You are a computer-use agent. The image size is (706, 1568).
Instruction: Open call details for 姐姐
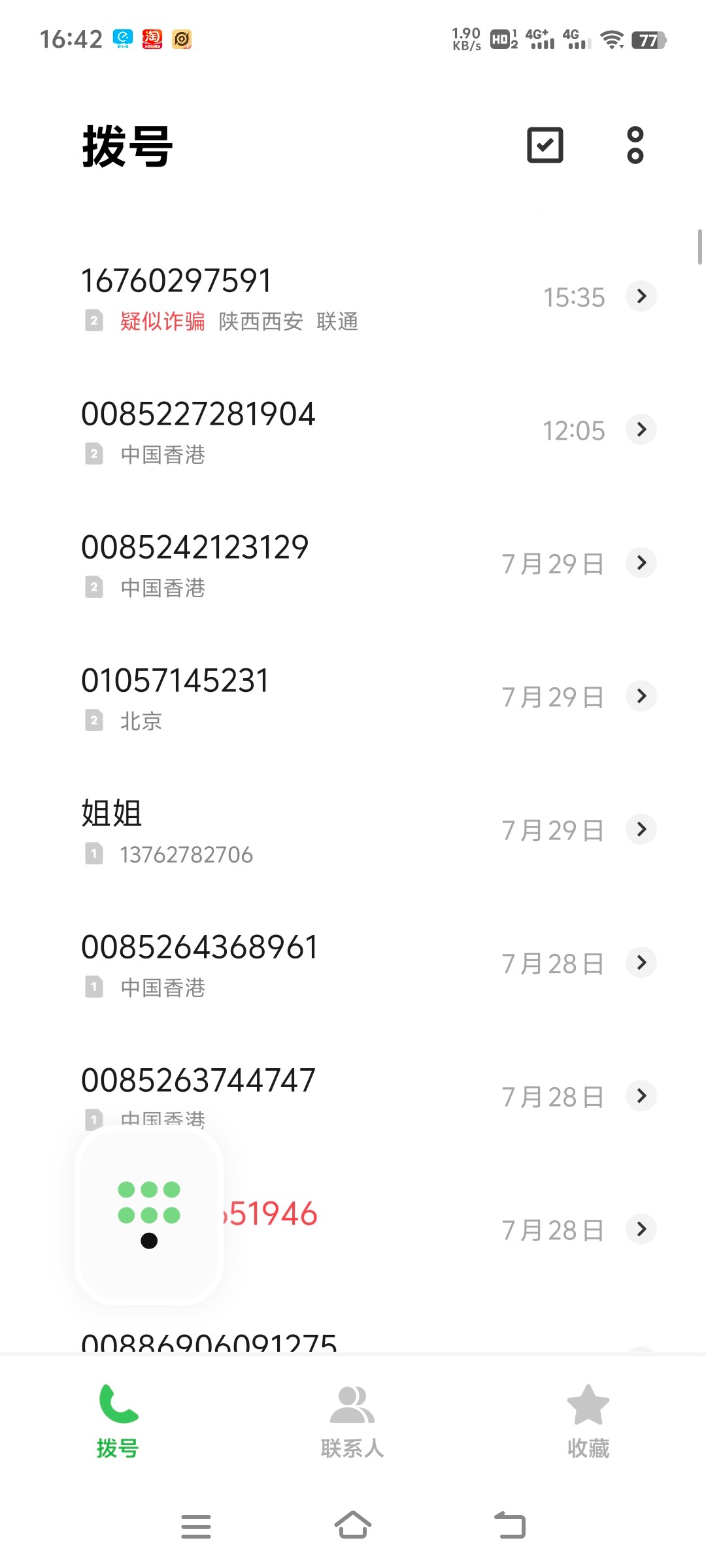coord(641,830)
